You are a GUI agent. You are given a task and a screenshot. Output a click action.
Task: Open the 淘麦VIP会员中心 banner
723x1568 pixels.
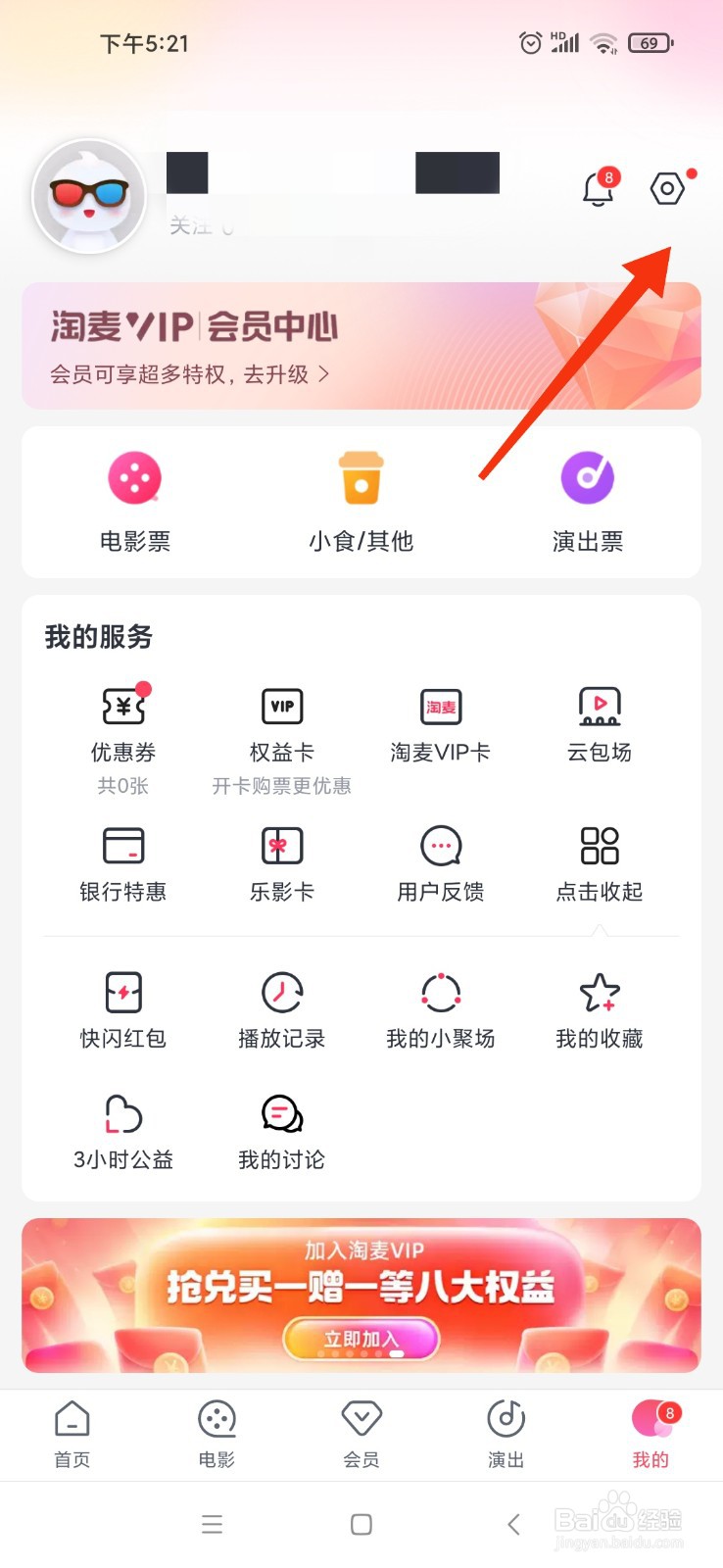[x=361, y=346]
